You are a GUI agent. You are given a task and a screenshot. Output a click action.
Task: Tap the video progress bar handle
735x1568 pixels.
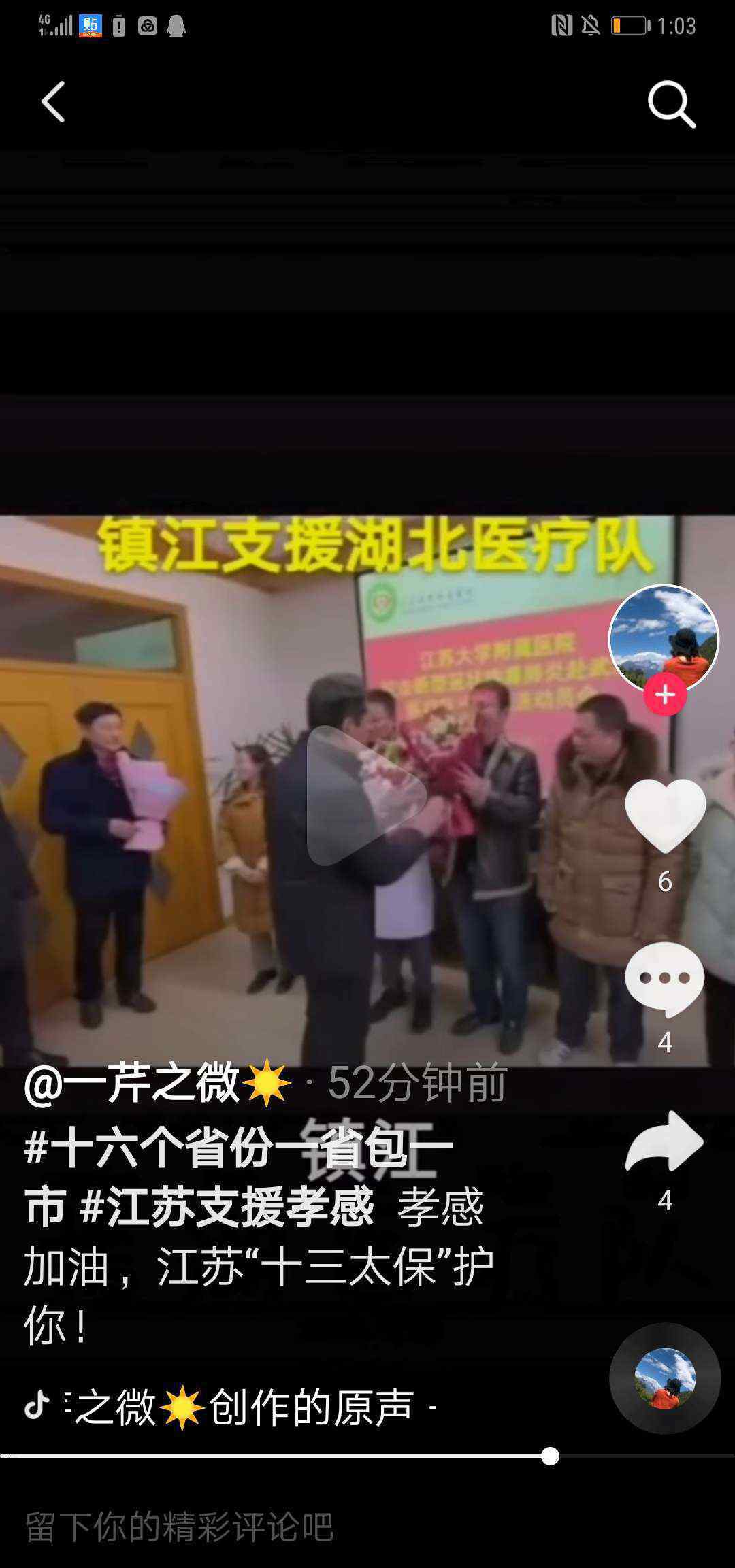point(550,1456)
